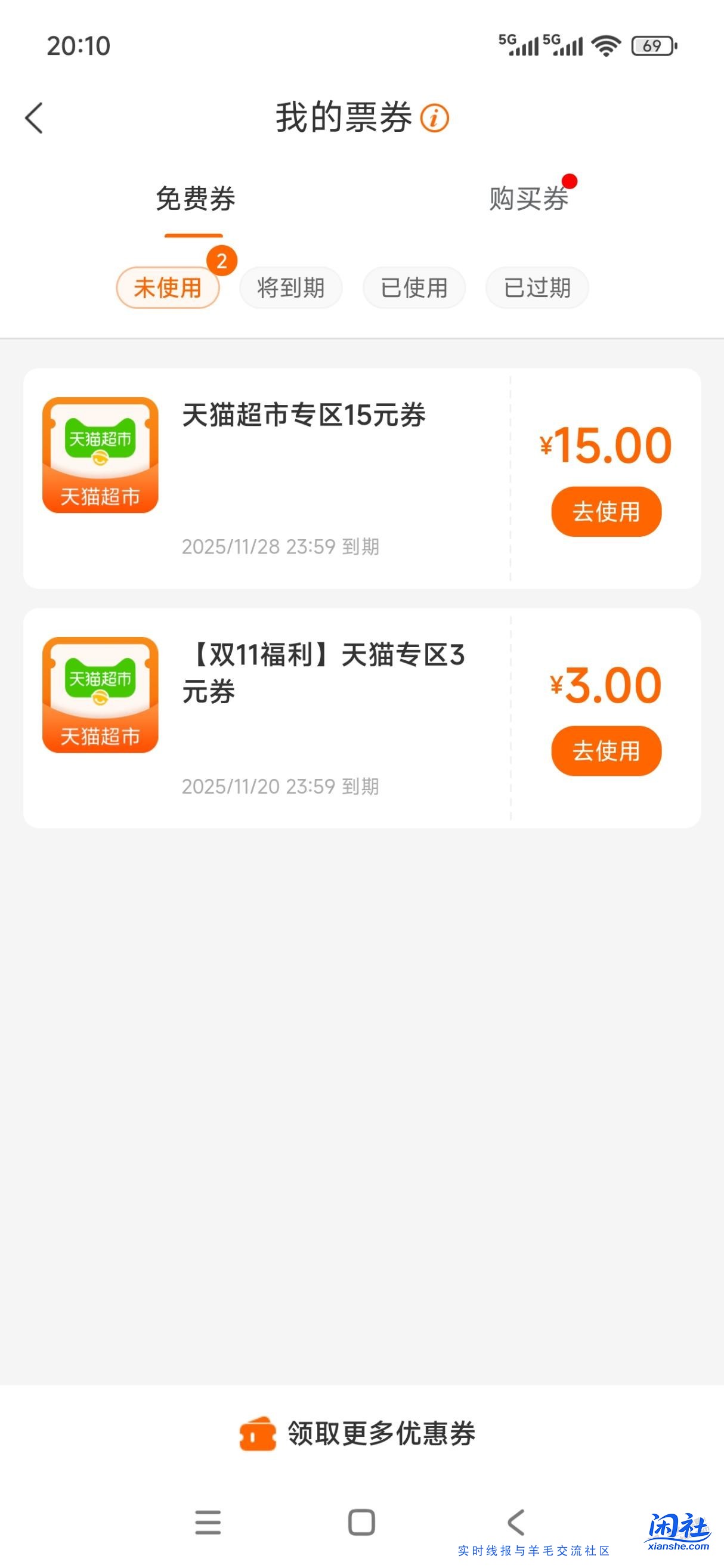Tap 去使用 on the 3元 coupon

click(x=605, y=751)
